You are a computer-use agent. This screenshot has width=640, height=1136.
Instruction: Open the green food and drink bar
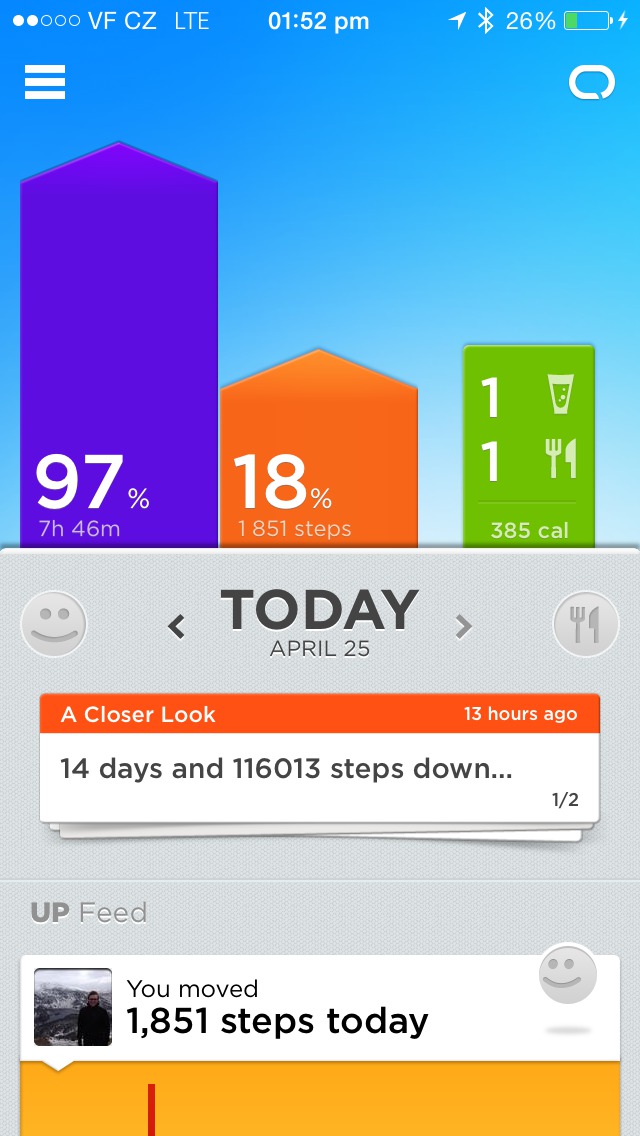coord(529,447)
